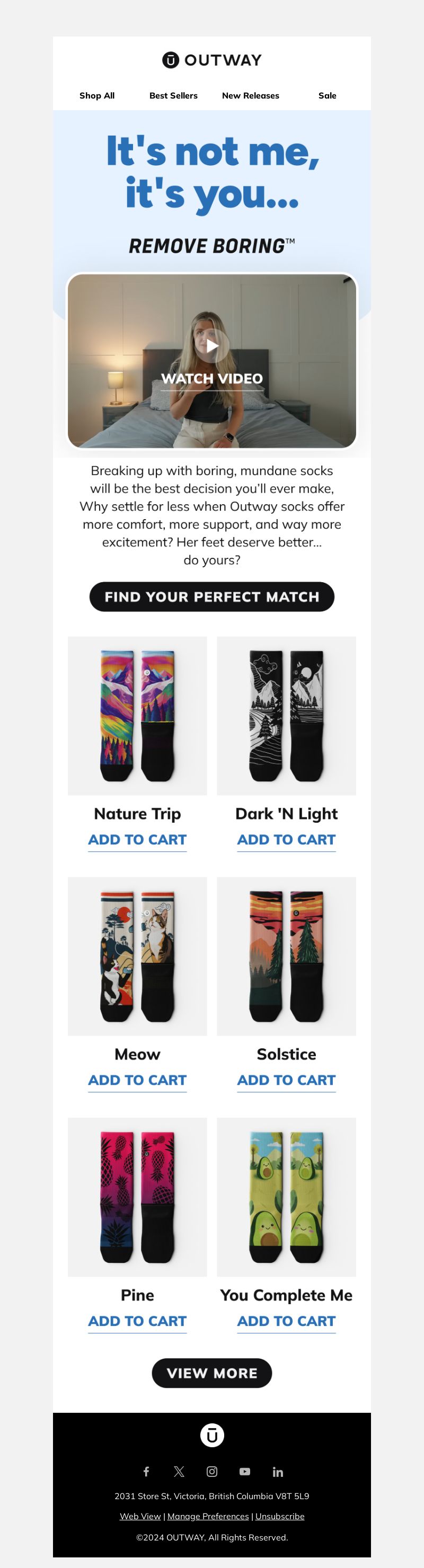Add Solstice socks to cart
Image resolution: width=424 pixels, height=1568 pixels.
click(286, 1080)
